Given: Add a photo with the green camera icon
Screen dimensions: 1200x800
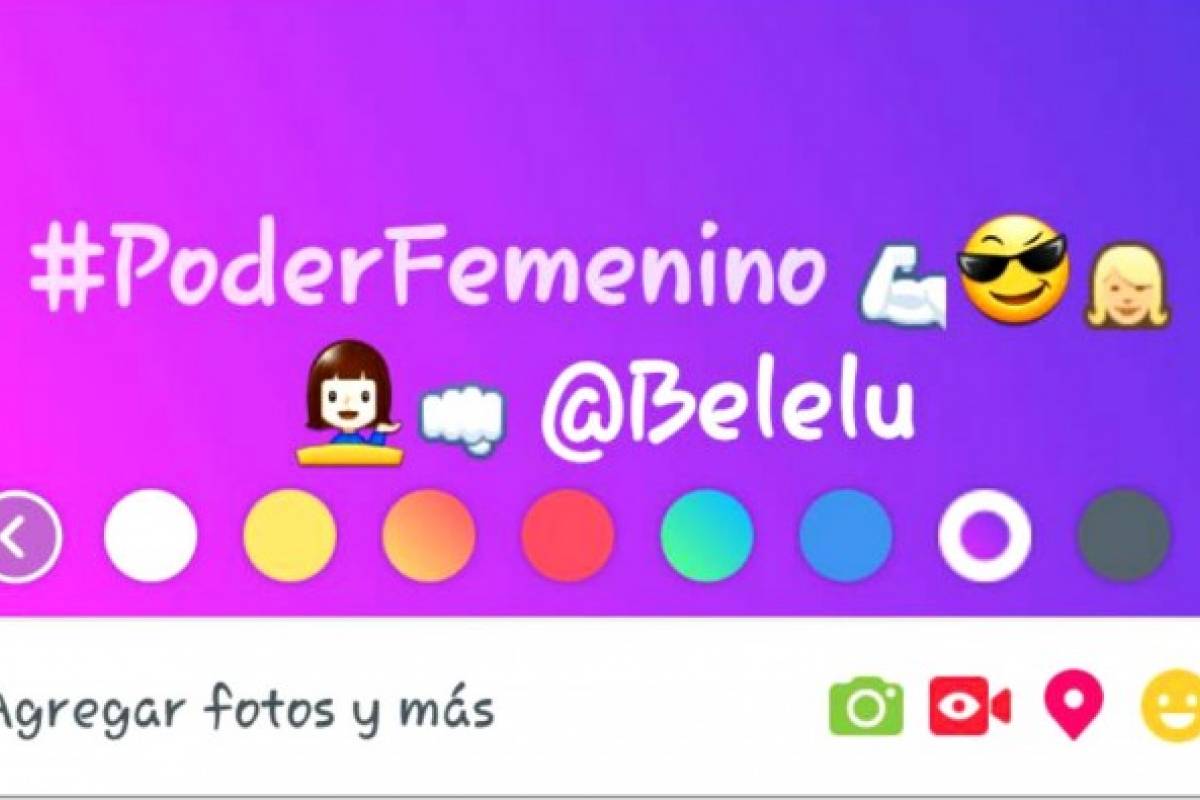Looking at the screenshot, I should (x=865, y=707).
